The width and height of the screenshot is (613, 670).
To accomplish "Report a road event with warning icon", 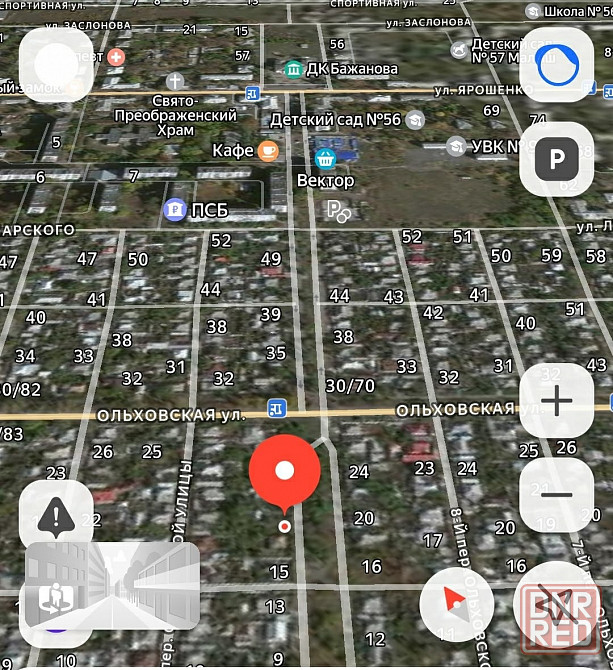I will pos(56,517).
